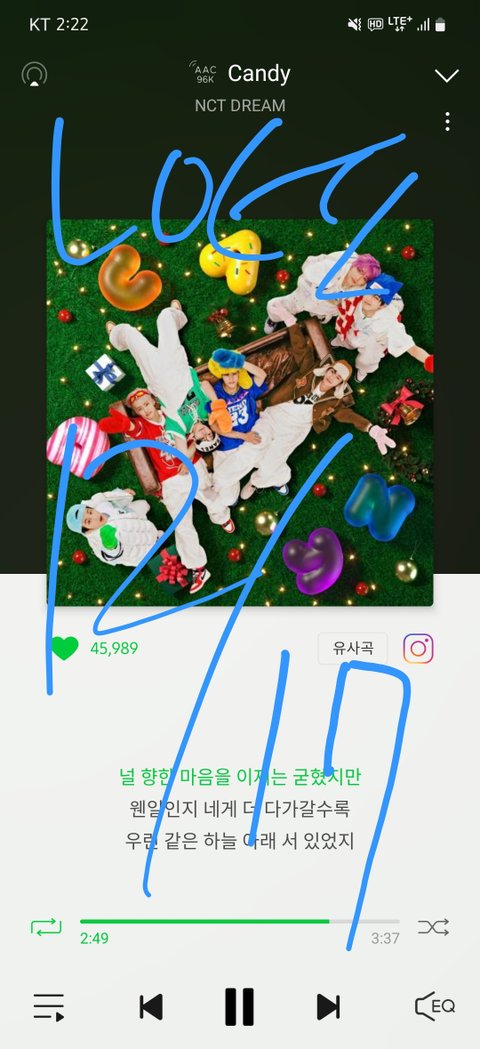Image resolution: width=480 pixels, height=1049 pixels.
Task: Share the song to Instagram
Action: [x=418, y=648]
